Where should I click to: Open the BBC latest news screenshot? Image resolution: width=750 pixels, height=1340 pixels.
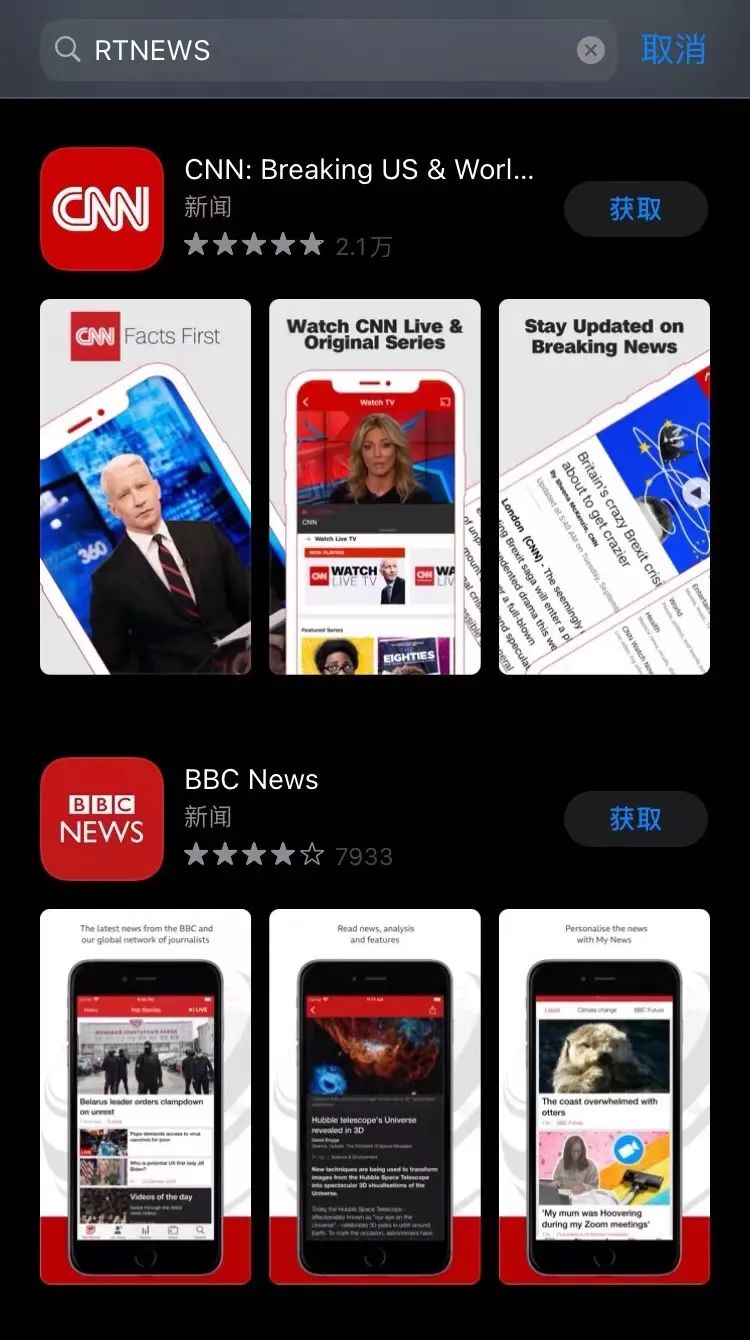pos(145,1096)
